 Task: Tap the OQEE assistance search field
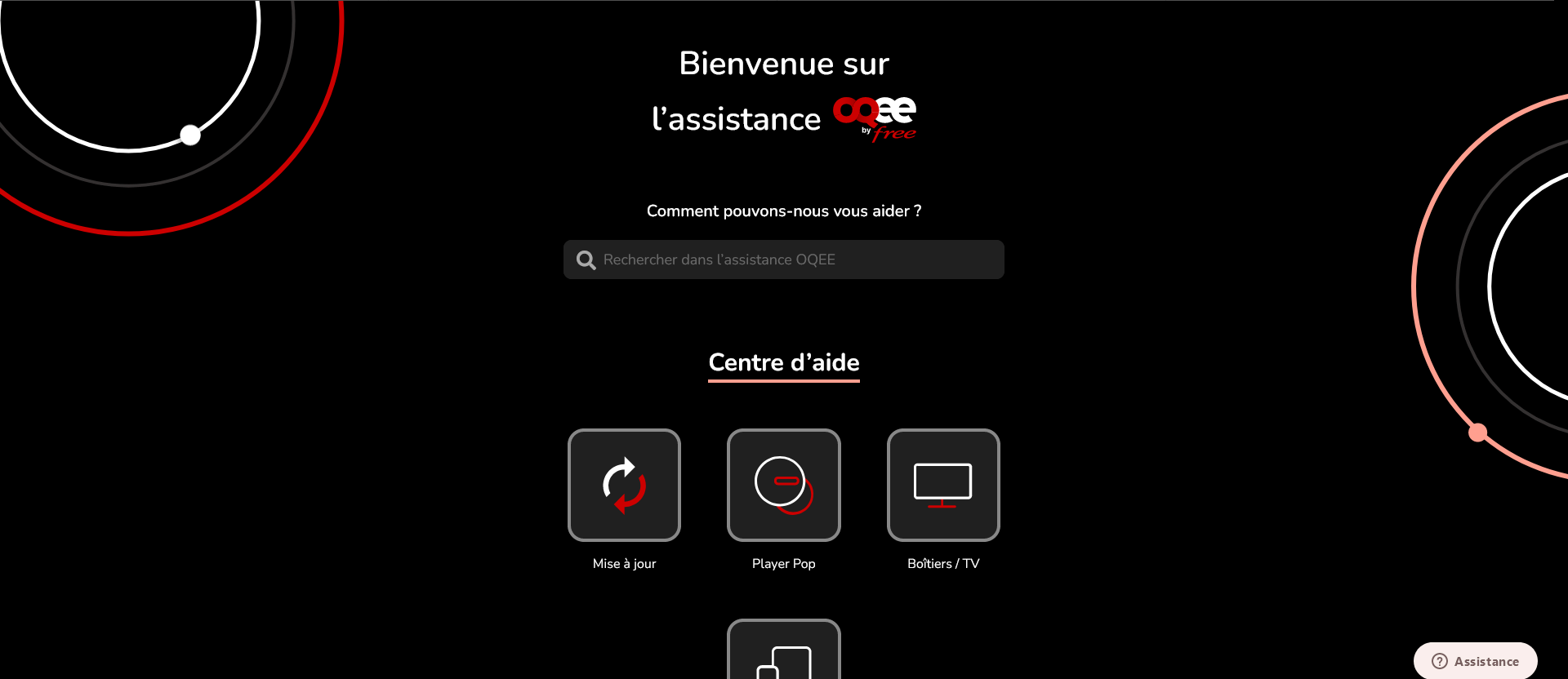[784, 260]
